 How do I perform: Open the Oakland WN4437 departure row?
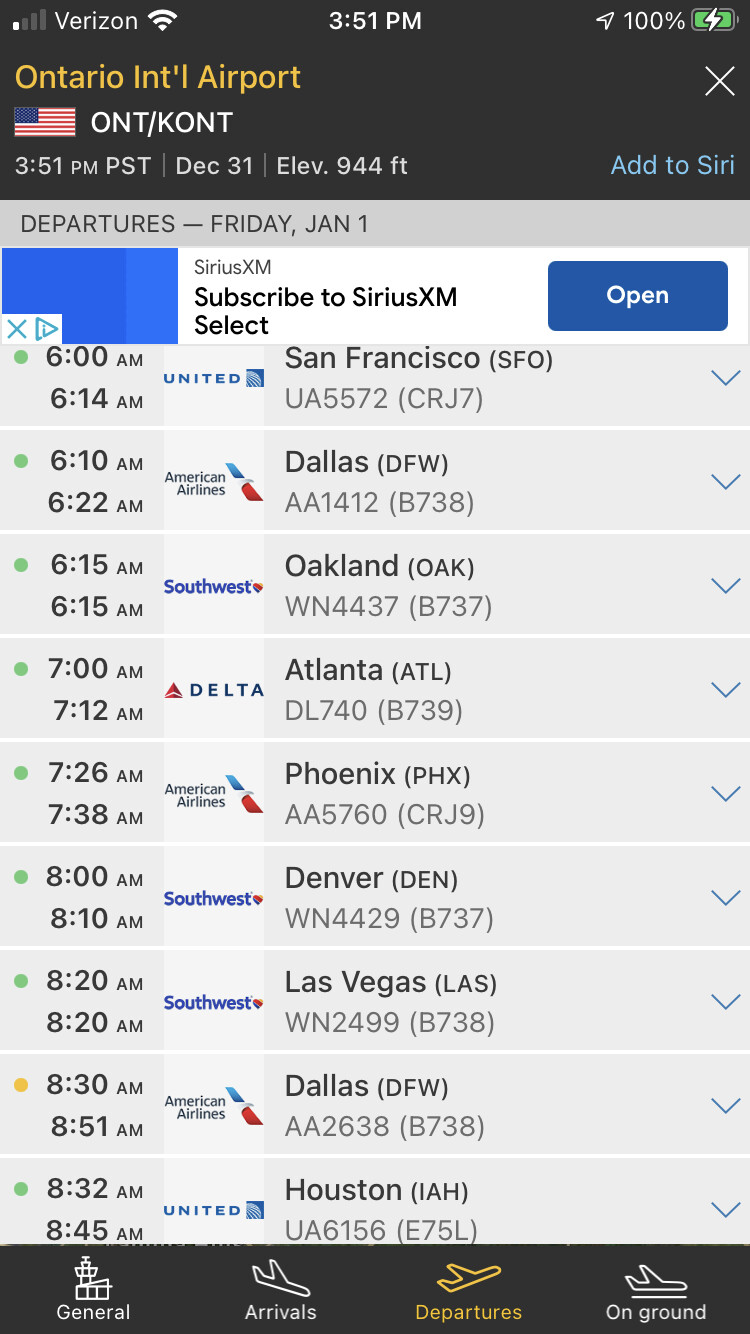(375, 586)
